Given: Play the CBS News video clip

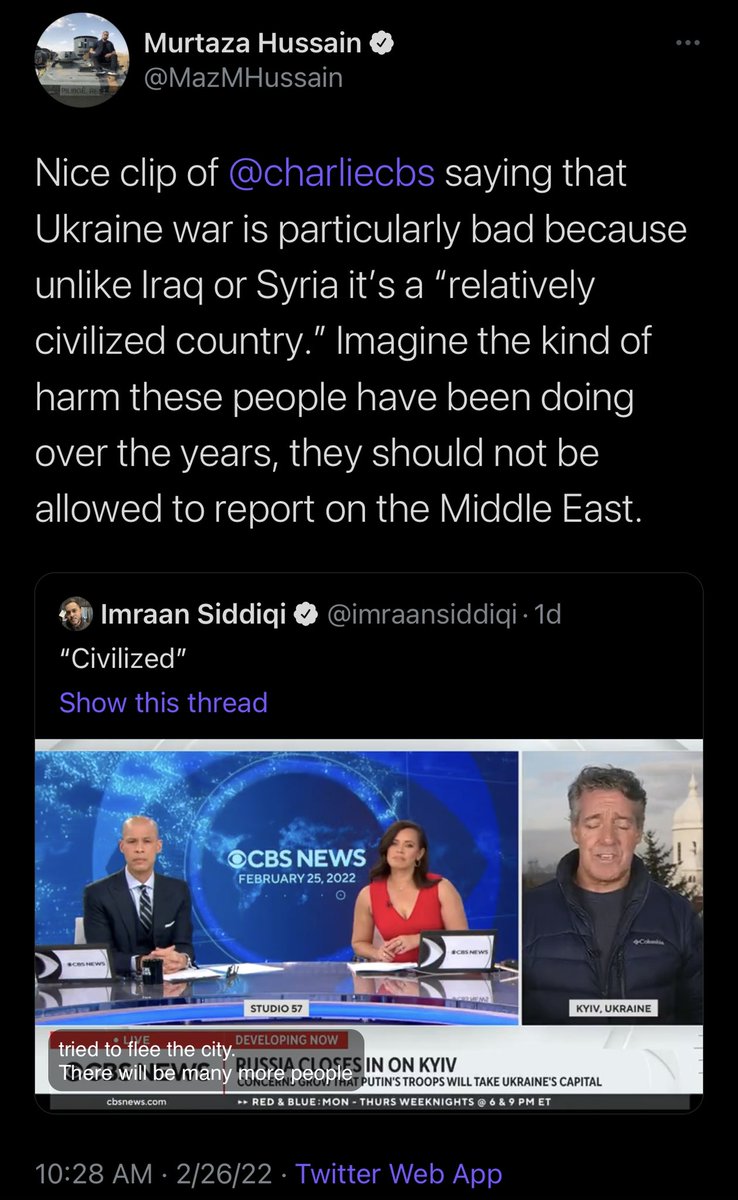Looking at the screenshot, I should click(x=368, y=925).
